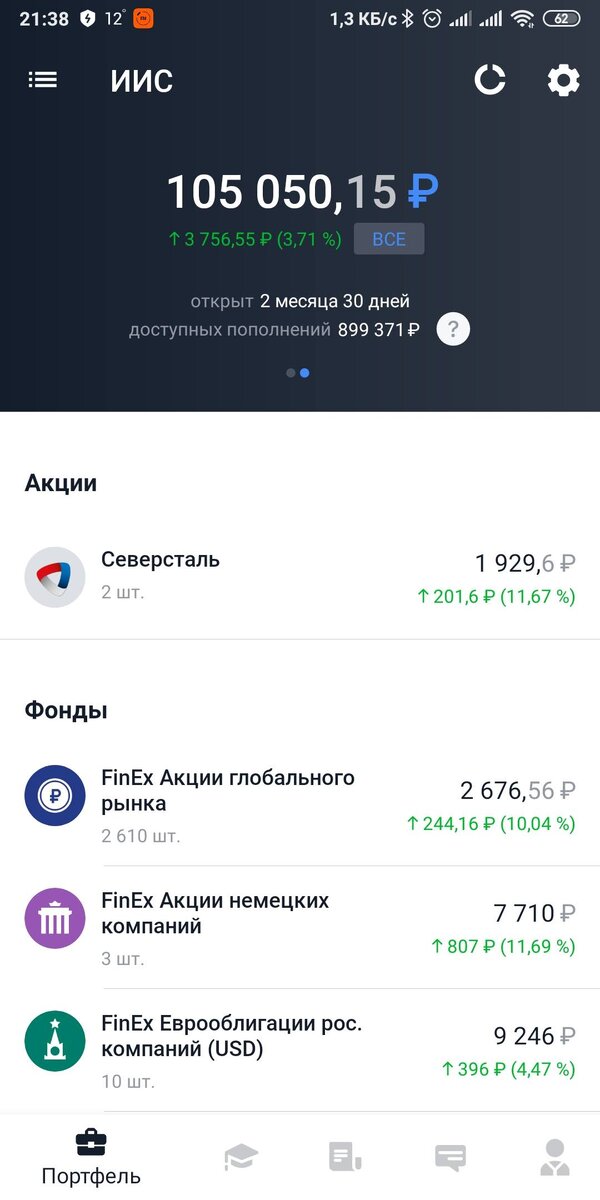Open FinEx Акции немецких компаний fund
The image size is (600, 1200).
(x=300, y=928)
